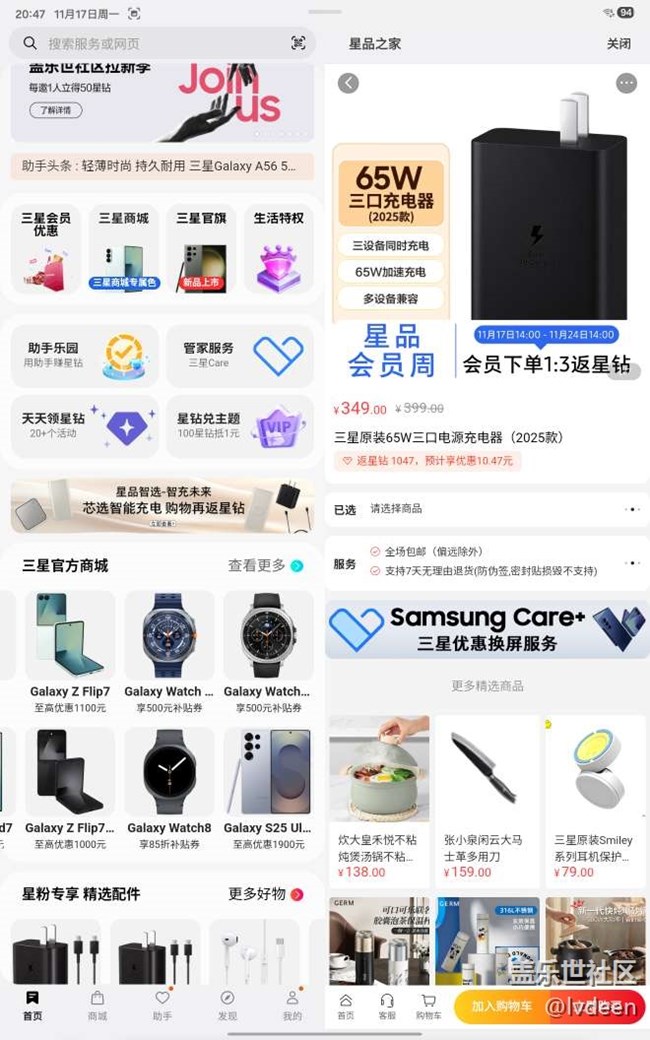The image size is (650, 1040).
Task: Open 天天领星钻 activities card
Action: pos(84,426)
